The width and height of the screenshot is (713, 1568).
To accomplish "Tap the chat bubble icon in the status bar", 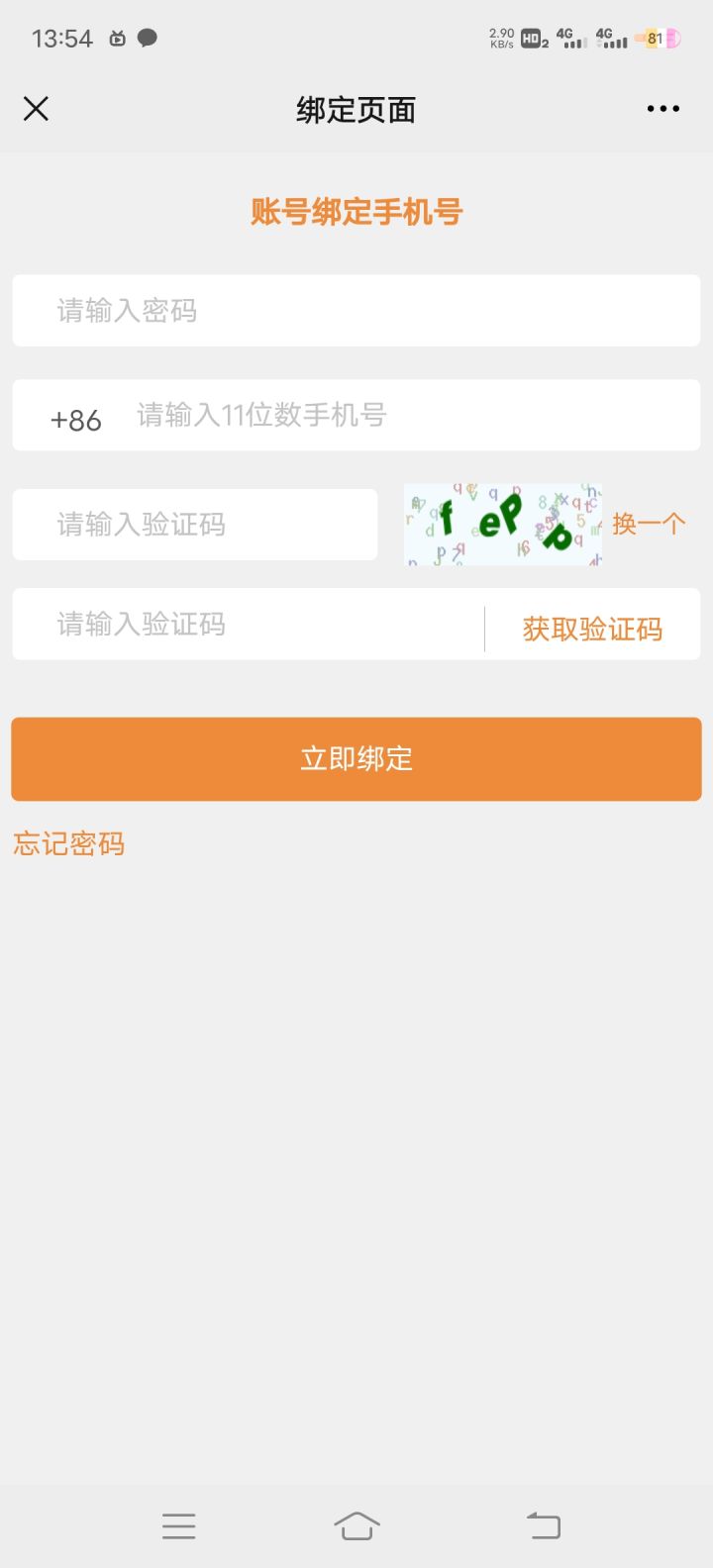I will [149, 39].
